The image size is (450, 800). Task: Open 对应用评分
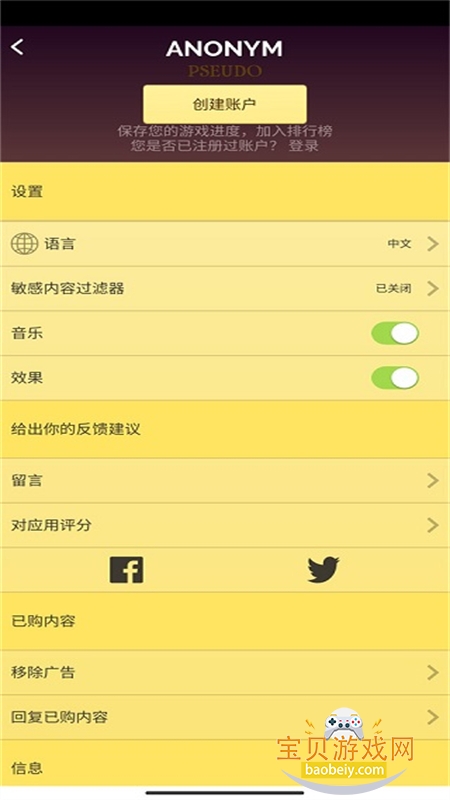(x=225, y=526)
